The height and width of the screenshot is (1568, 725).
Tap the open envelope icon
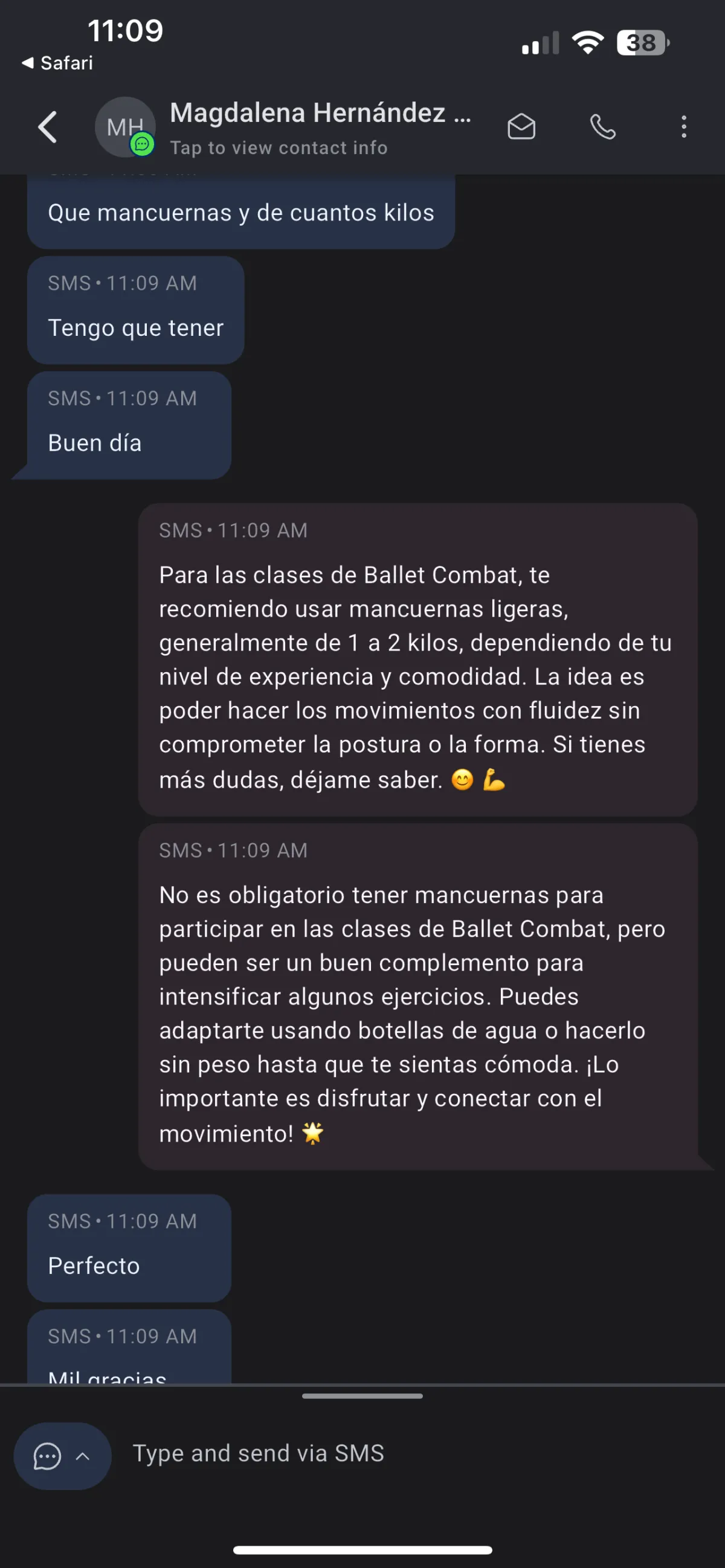coord(521,127)
